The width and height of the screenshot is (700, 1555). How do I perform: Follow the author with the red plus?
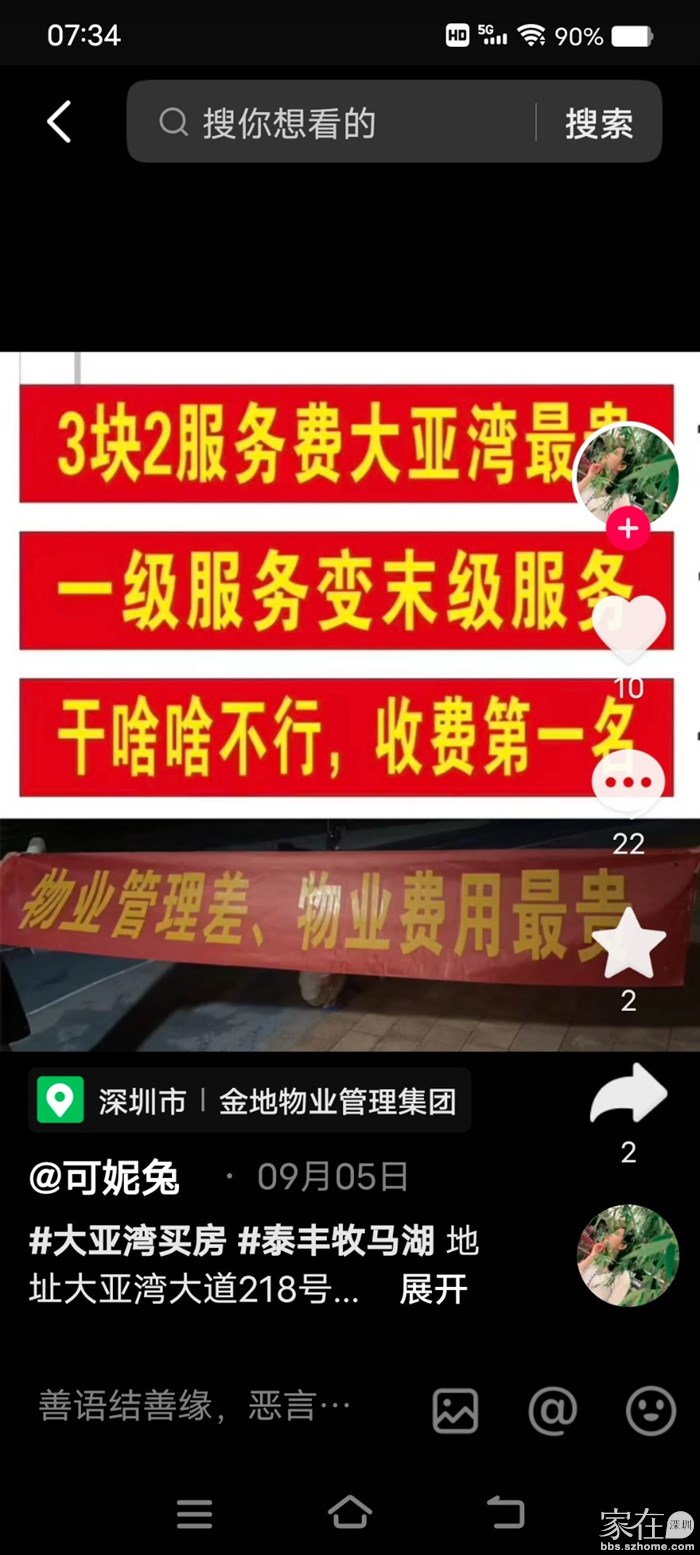coord(628,528)
